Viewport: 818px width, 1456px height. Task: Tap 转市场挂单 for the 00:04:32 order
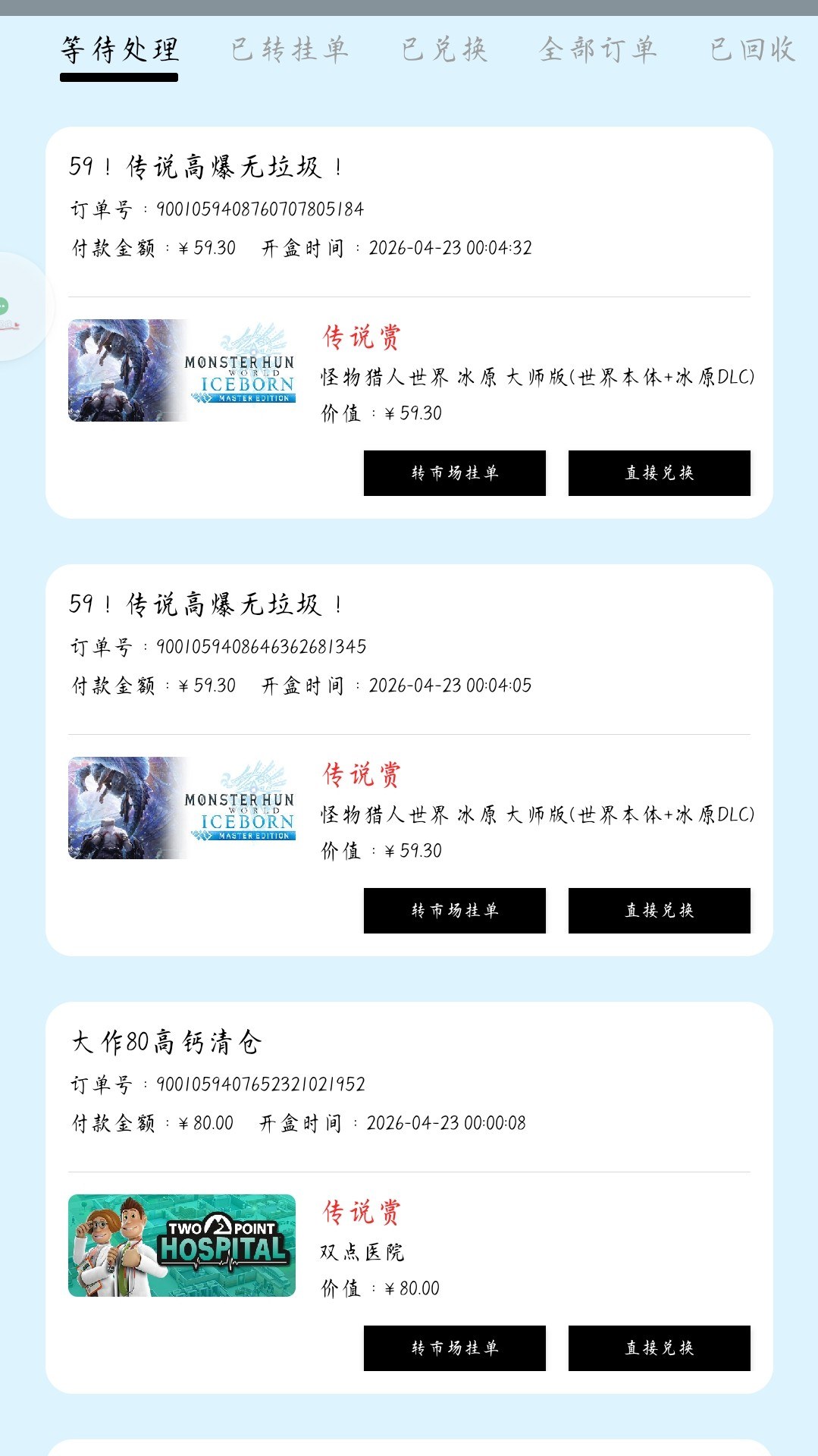(454, 473)
